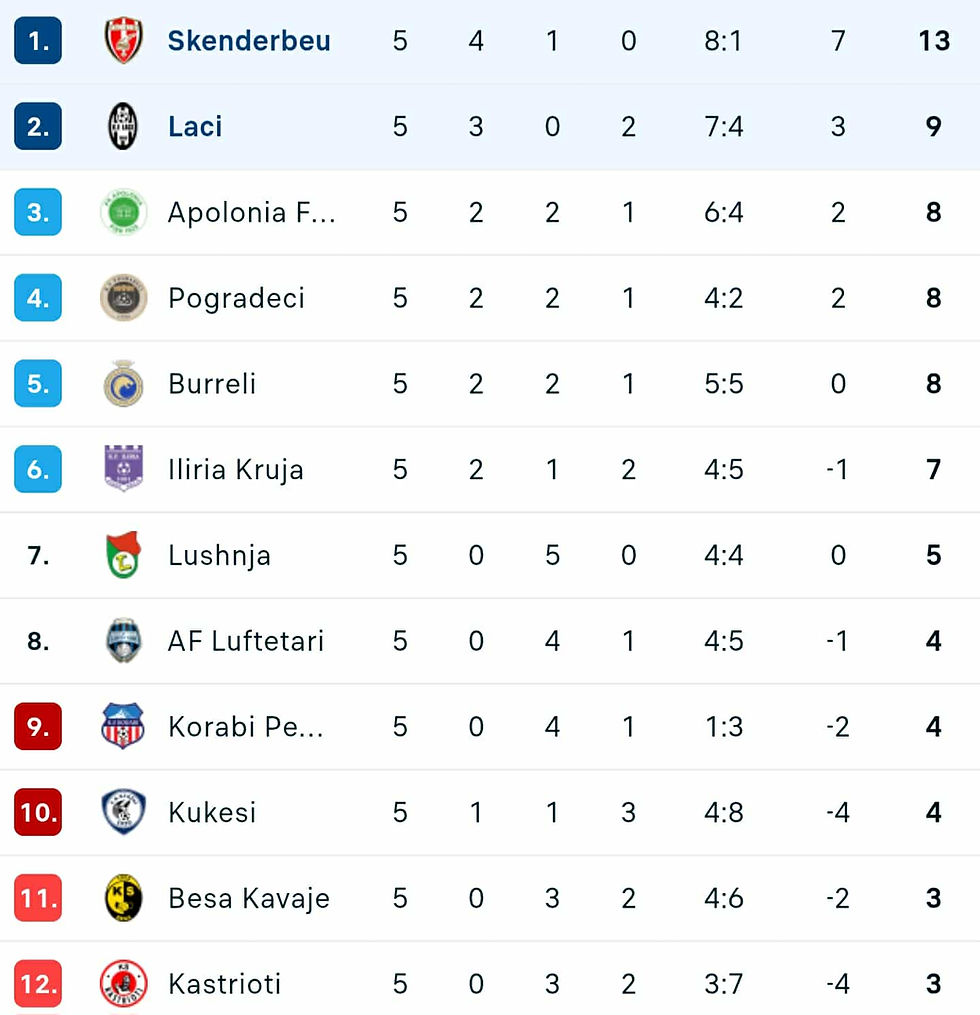Select the Apolonia F... row
980x1015 pixels.
251,213
